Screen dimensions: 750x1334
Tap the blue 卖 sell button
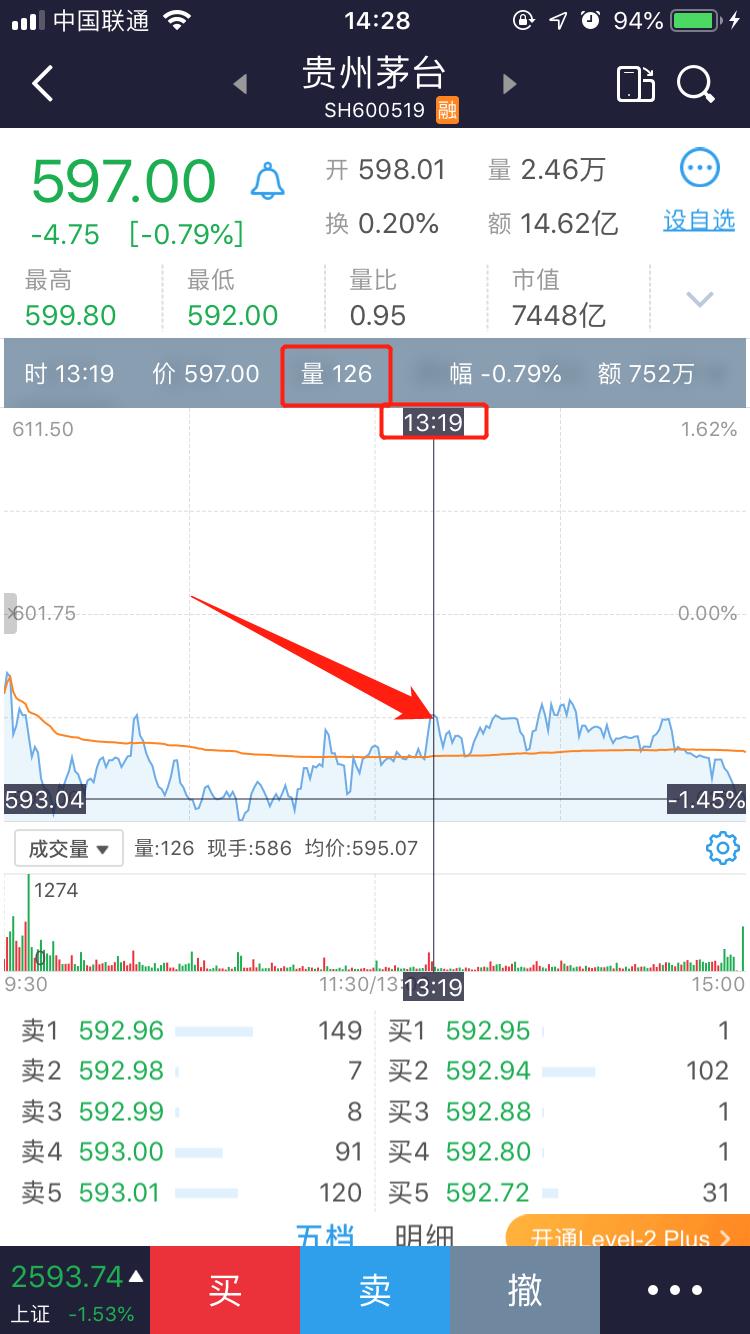[x=375, y=1290]
